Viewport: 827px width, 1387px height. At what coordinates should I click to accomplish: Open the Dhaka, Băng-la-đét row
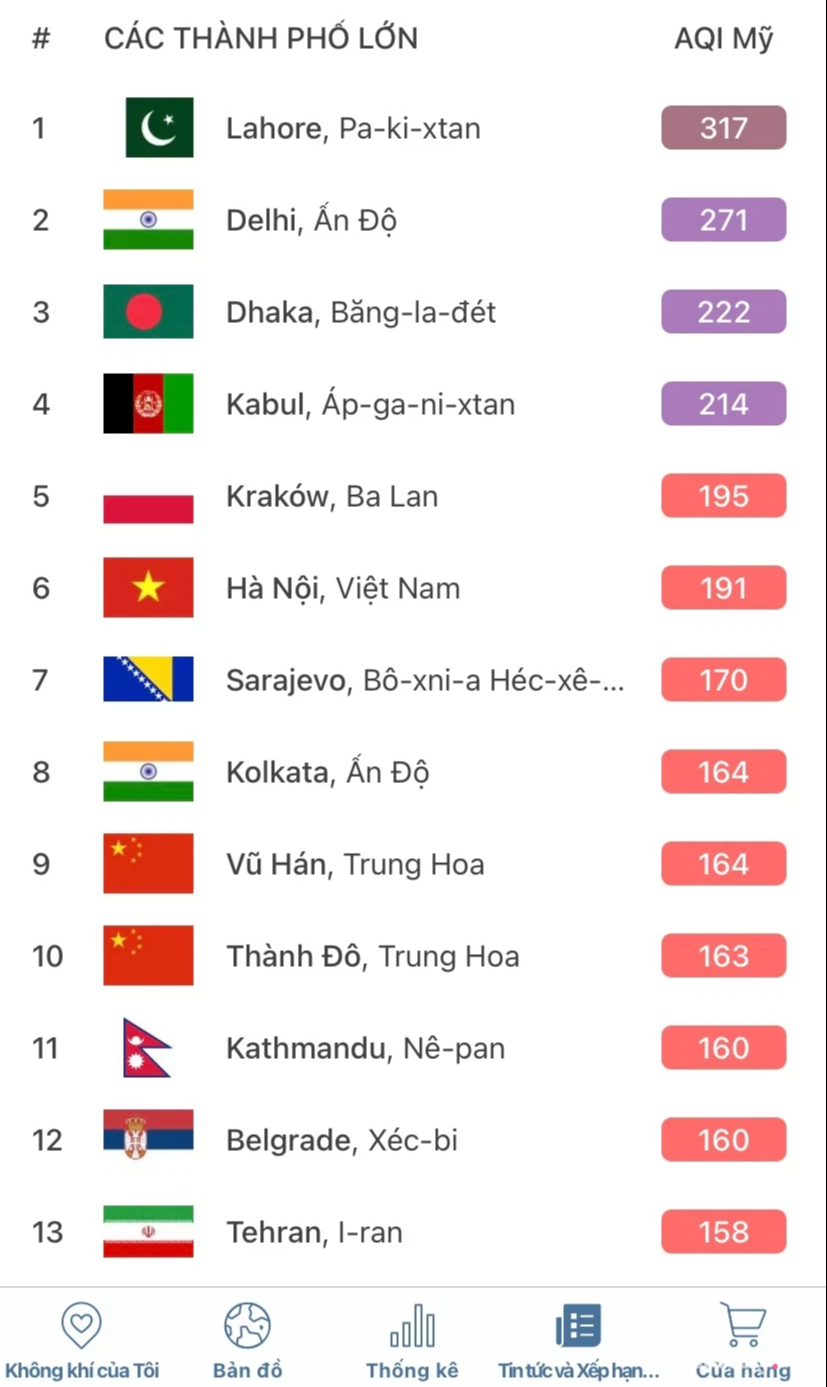[361, 312]
